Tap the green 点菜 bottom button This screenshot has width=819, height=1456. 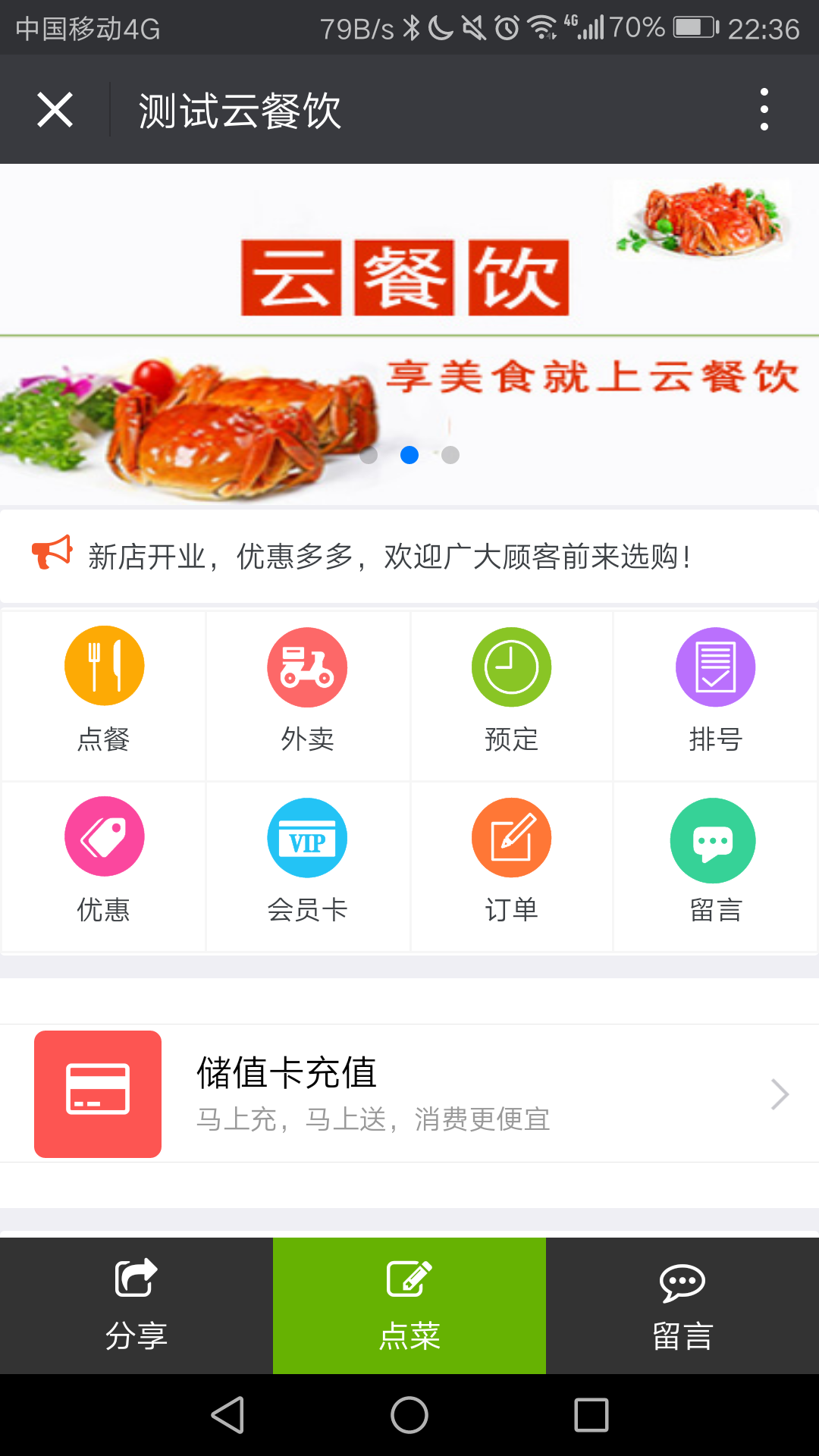409,1306
